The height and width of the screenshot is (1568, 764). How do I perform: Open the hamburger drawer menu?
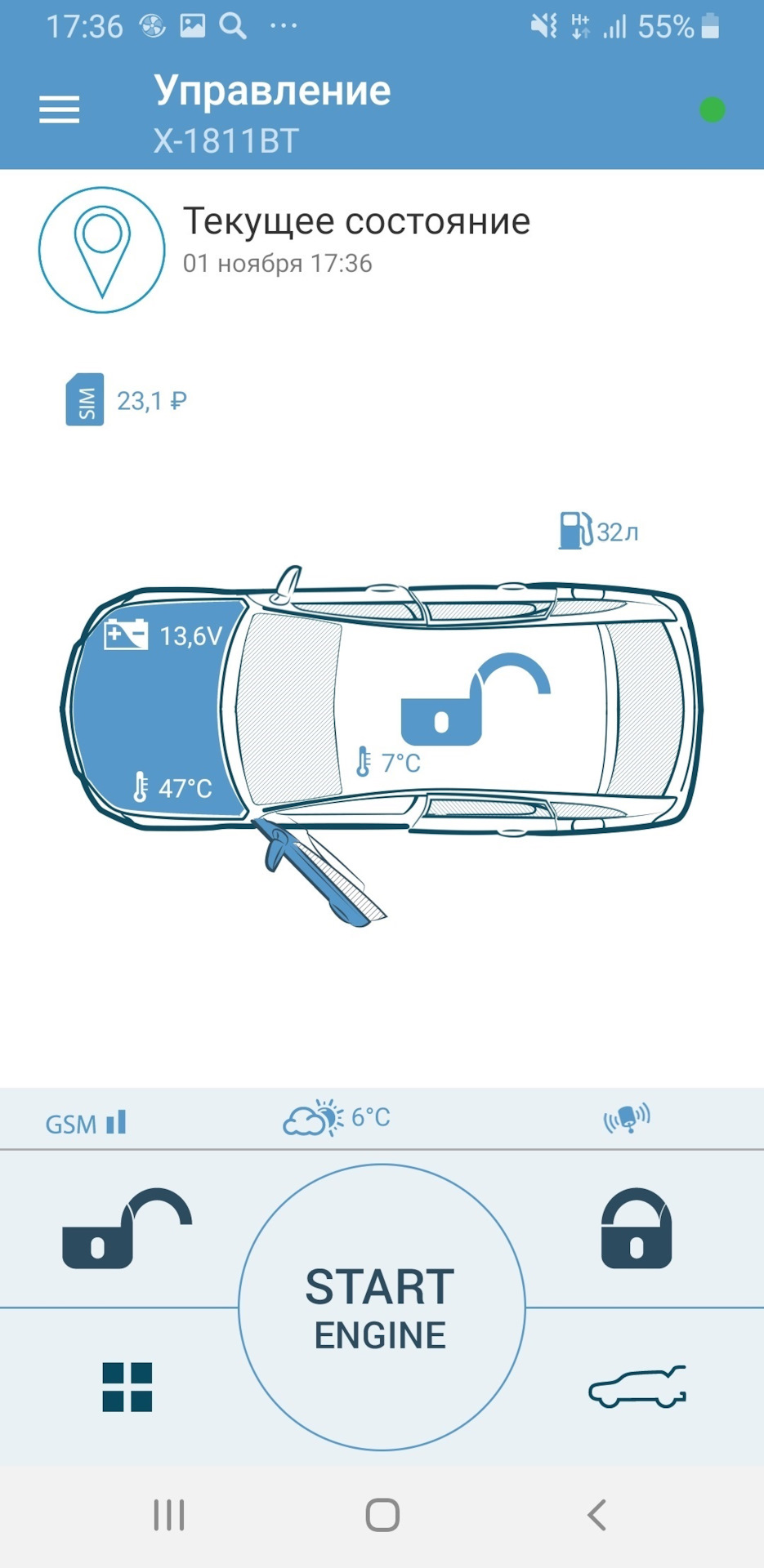pyautogui.click(x=60, y=109)
